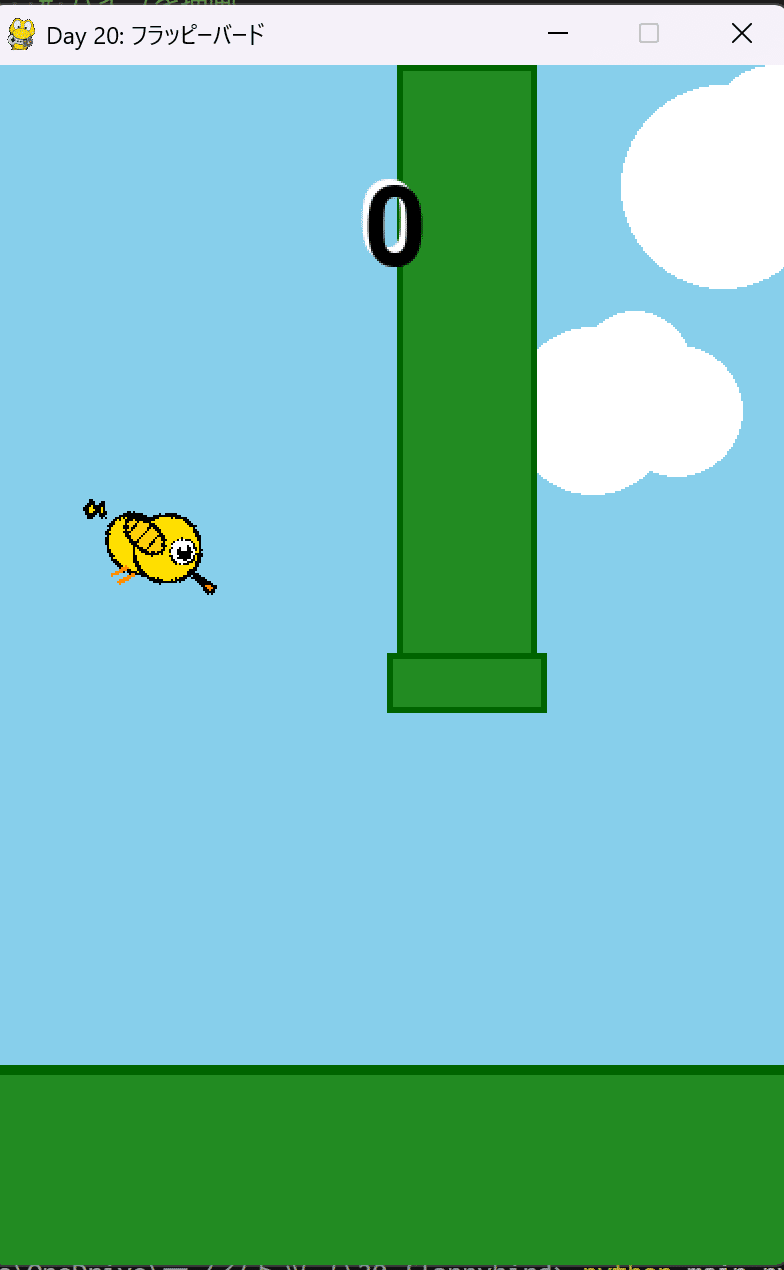
Task: Close the Flappy Bird game window
Action: [741, 34]
